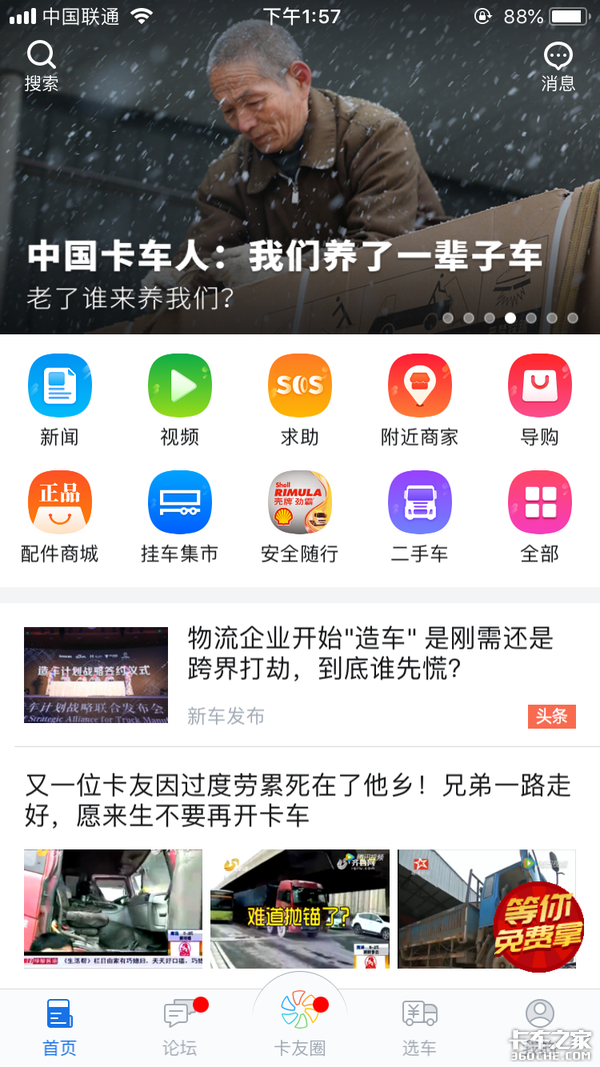Open the 新闻 news section
The width and height of the screenshot is (600, 1067).
point(60,400)
